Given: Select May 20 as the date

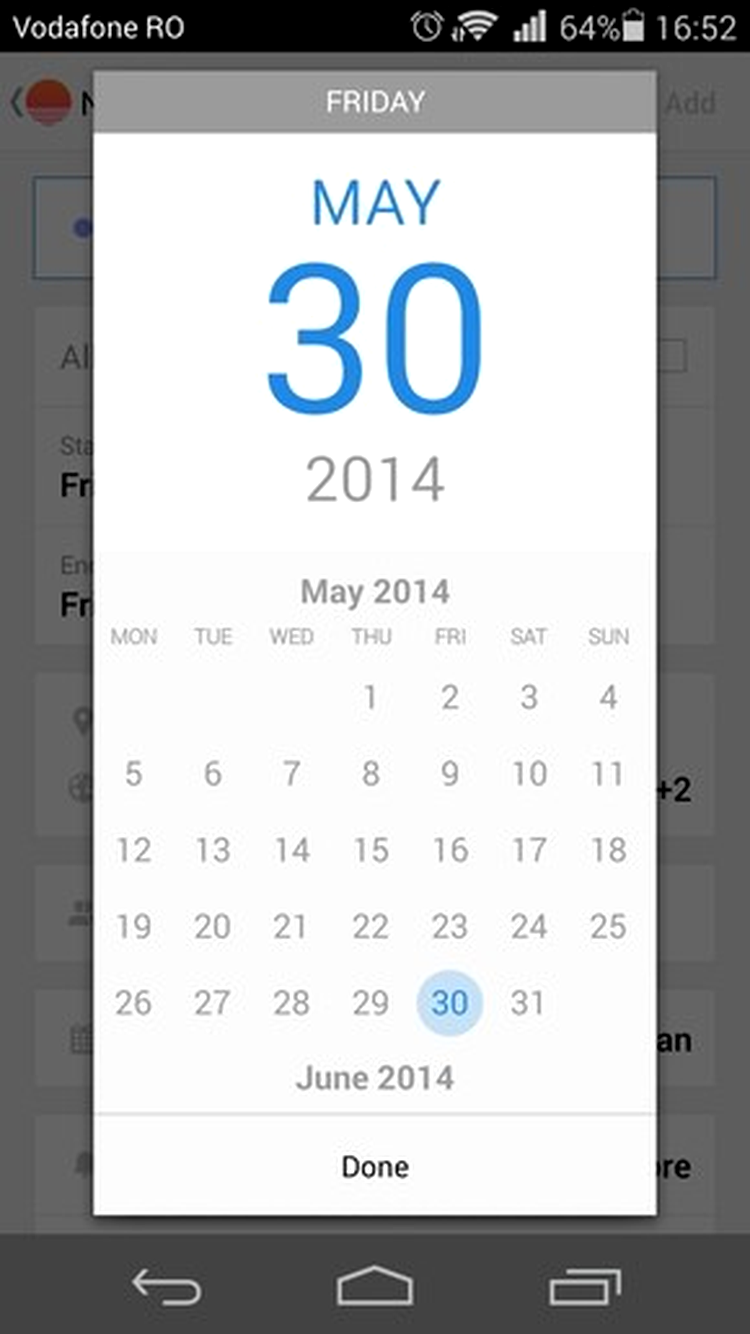Looking at the screenshot, I should 212,926.
